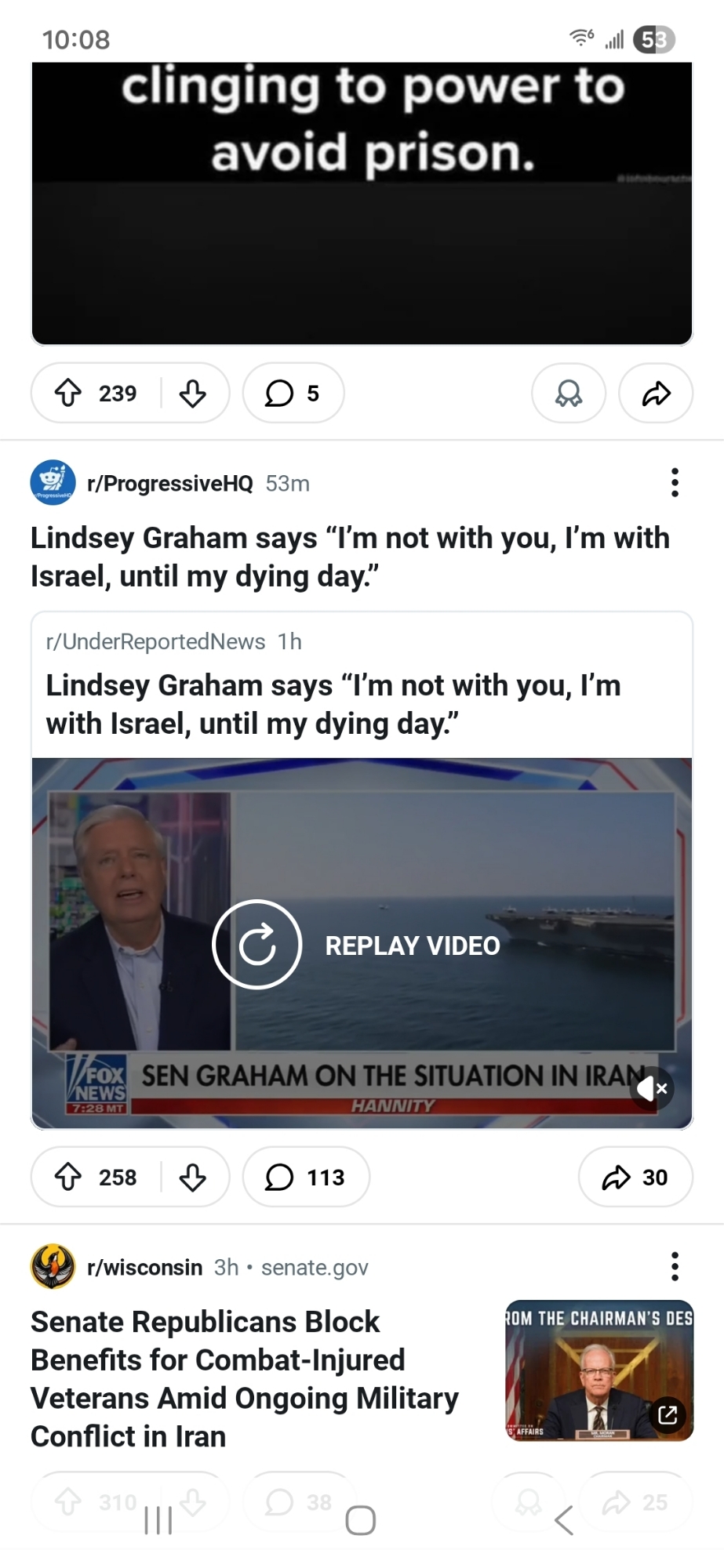This screenshot has height=1568, width=724.
Task: Upvote the Lindsey Graham post
Action: click(68, 1177)
